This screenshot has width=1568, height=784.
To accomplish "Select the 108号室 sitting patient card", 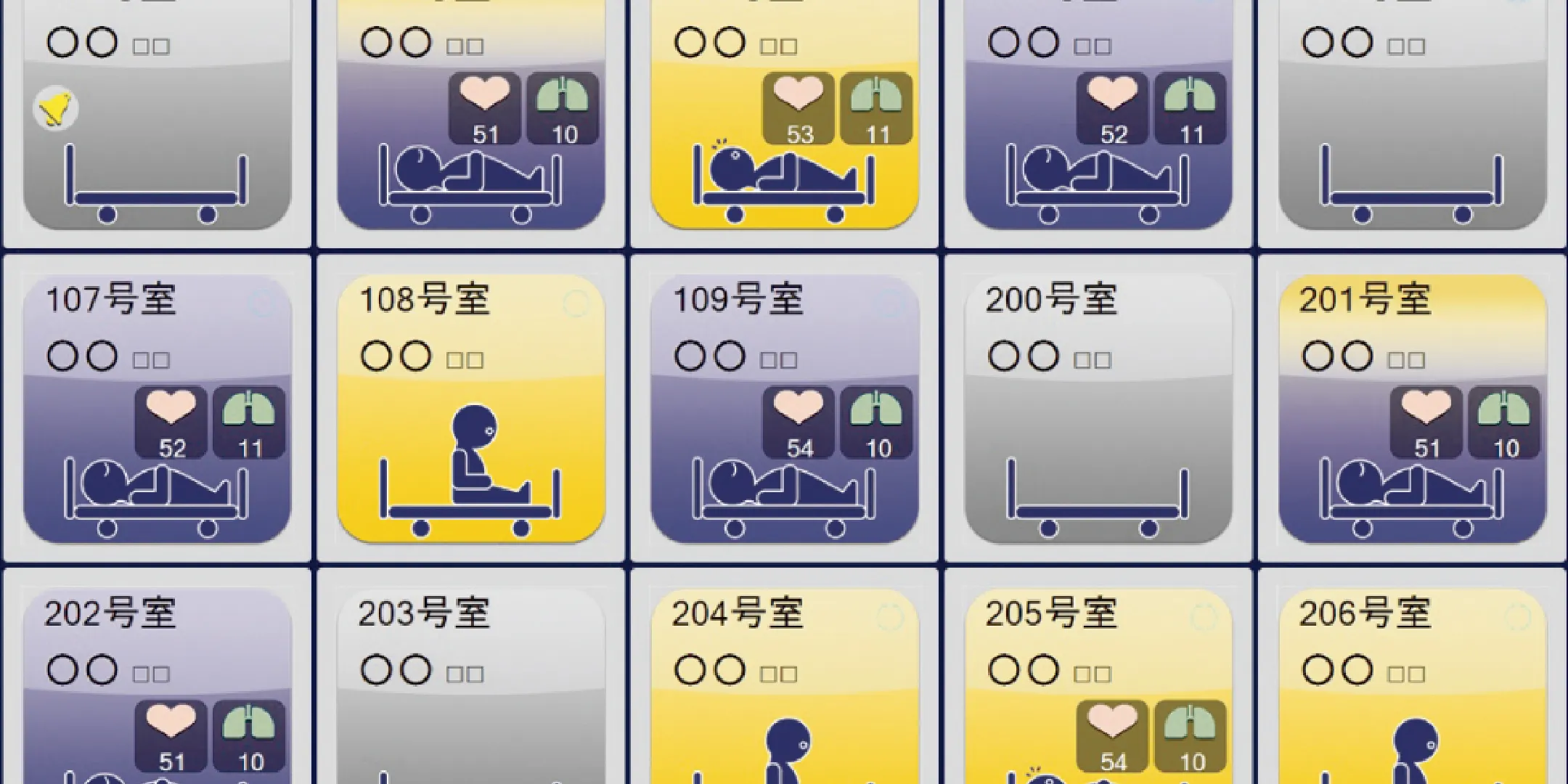I will (x=470, y=408).
